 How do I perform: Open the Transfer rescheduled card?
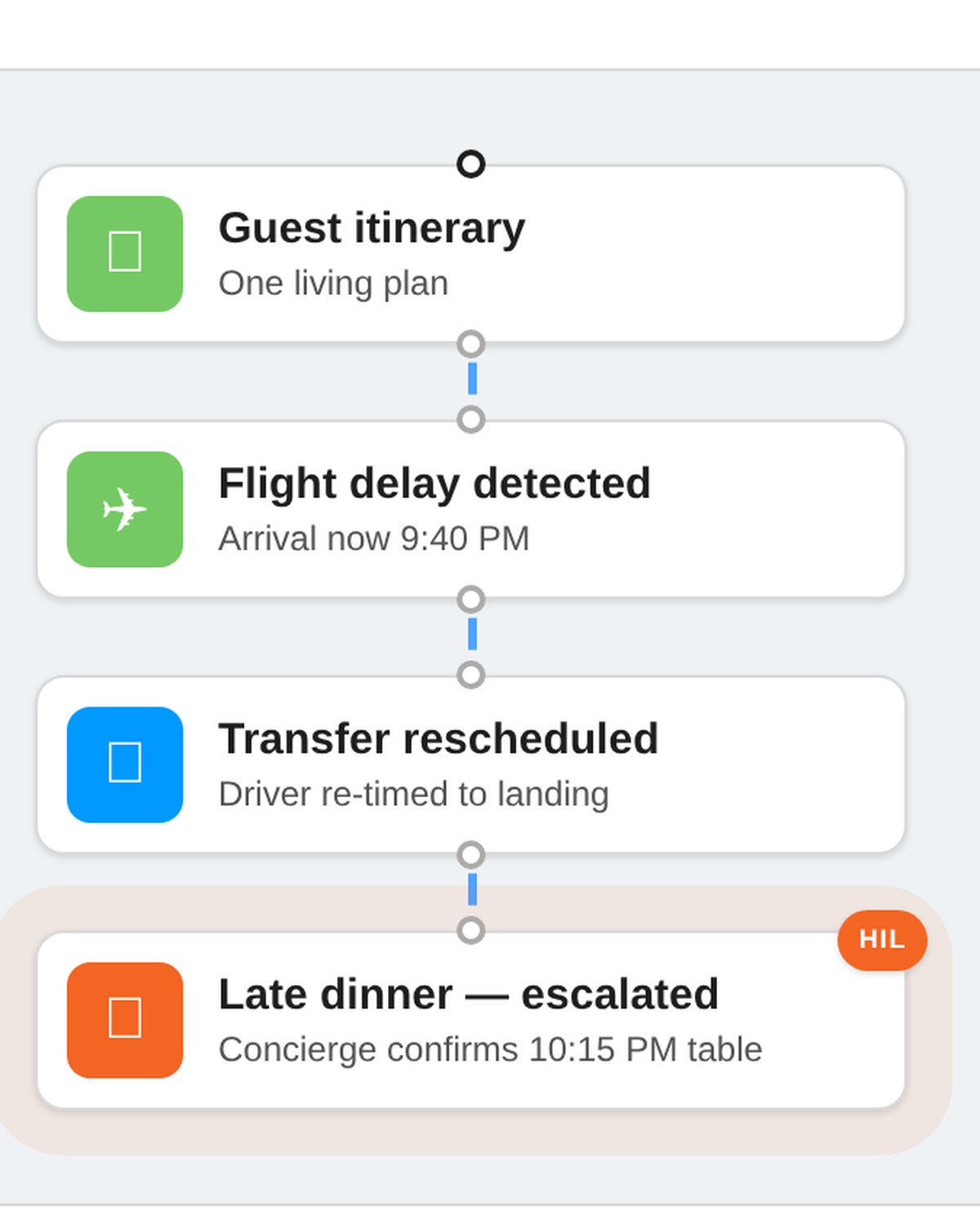pos(470,764)
